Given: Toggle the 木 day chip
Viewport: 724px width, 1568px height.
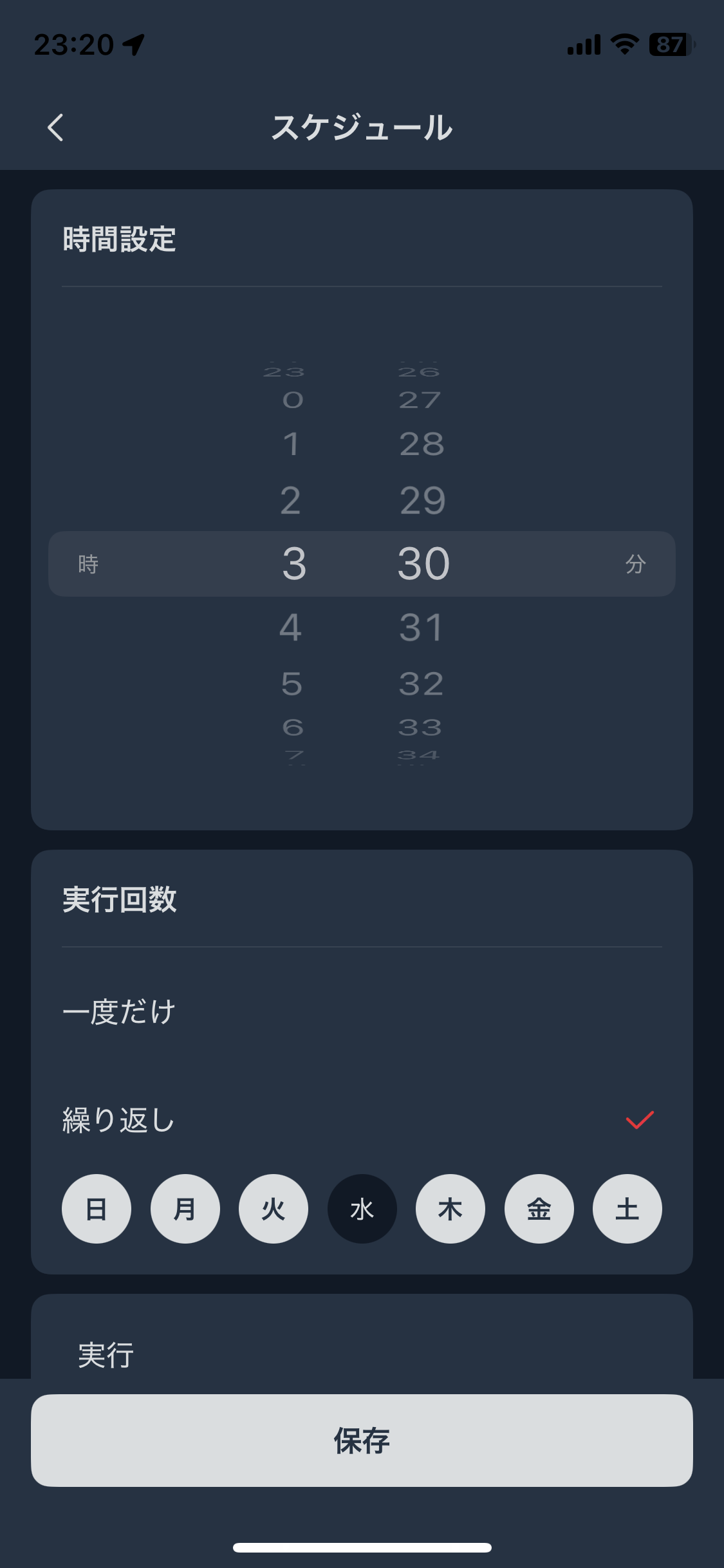Looking at the screenshot, I should click(x=450, y=1209).
